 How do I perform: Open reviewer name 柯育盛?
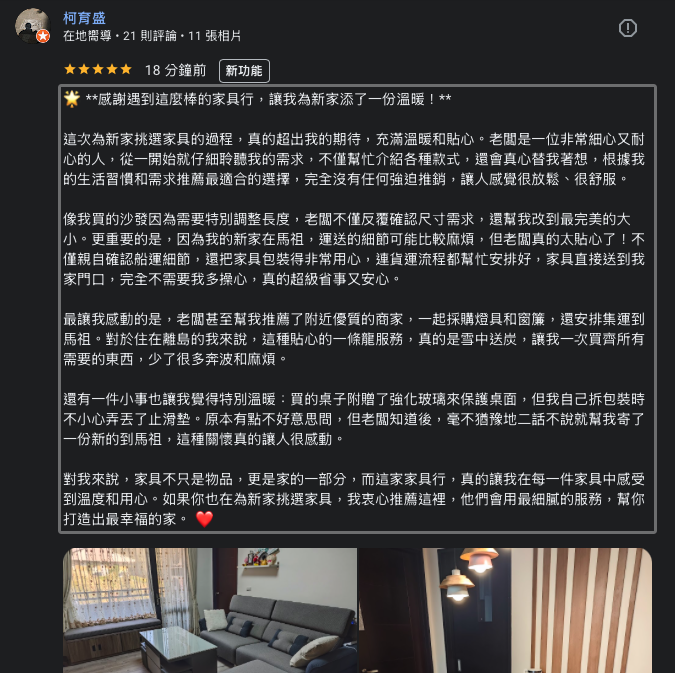pos(84,18)
